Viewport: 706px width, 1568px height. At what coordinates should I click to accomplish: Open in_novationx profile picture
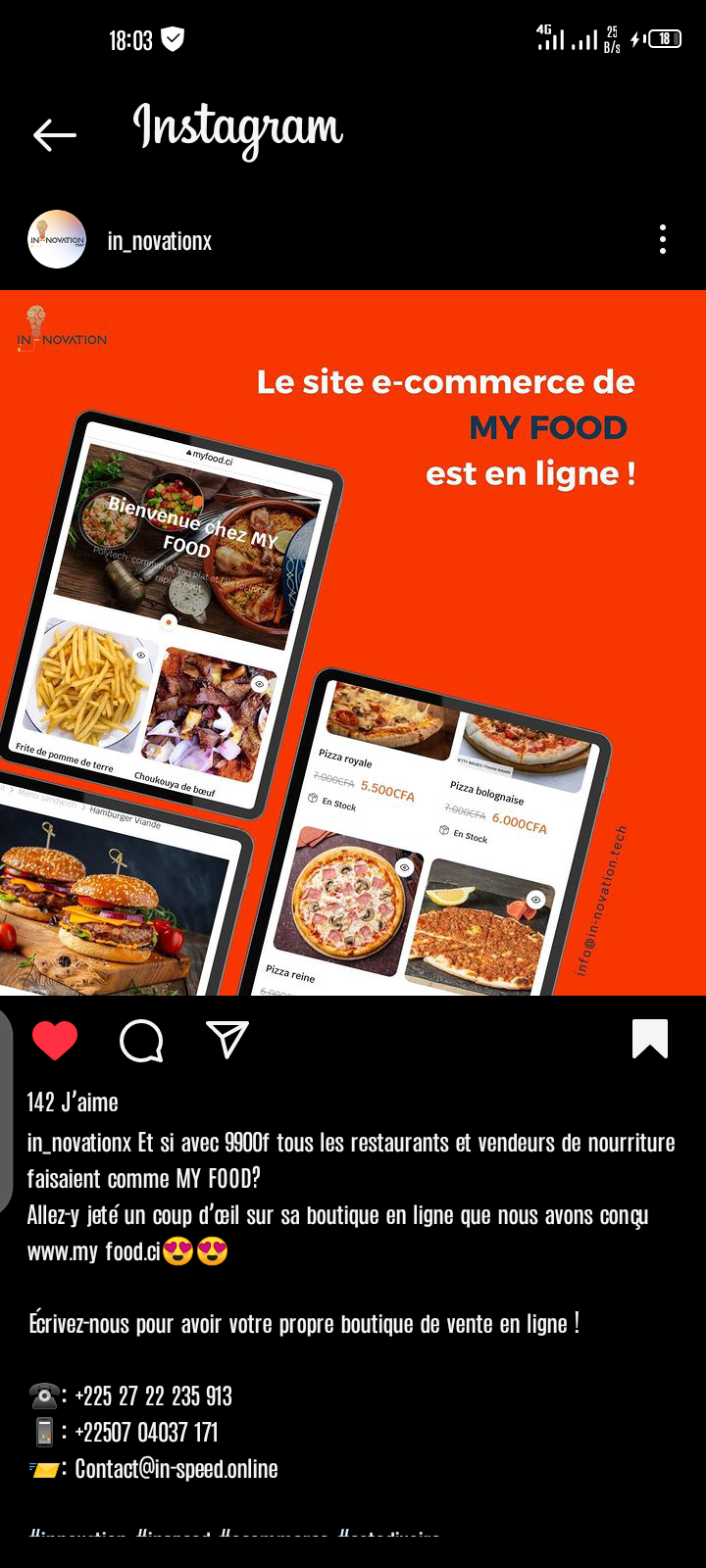point(57,239)
